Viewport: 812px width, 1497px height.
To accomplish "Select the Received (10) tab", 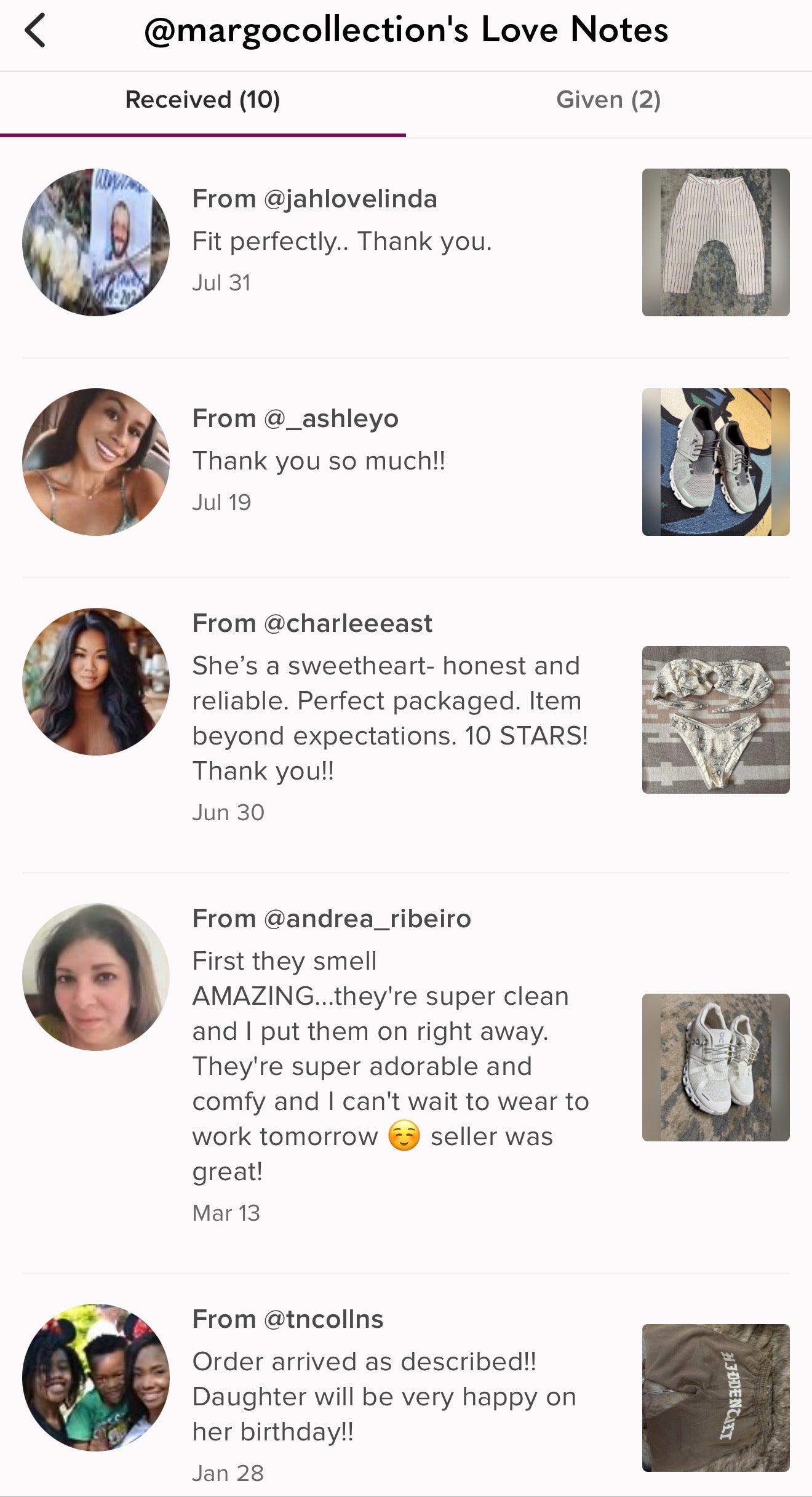I will coord(202,100).
